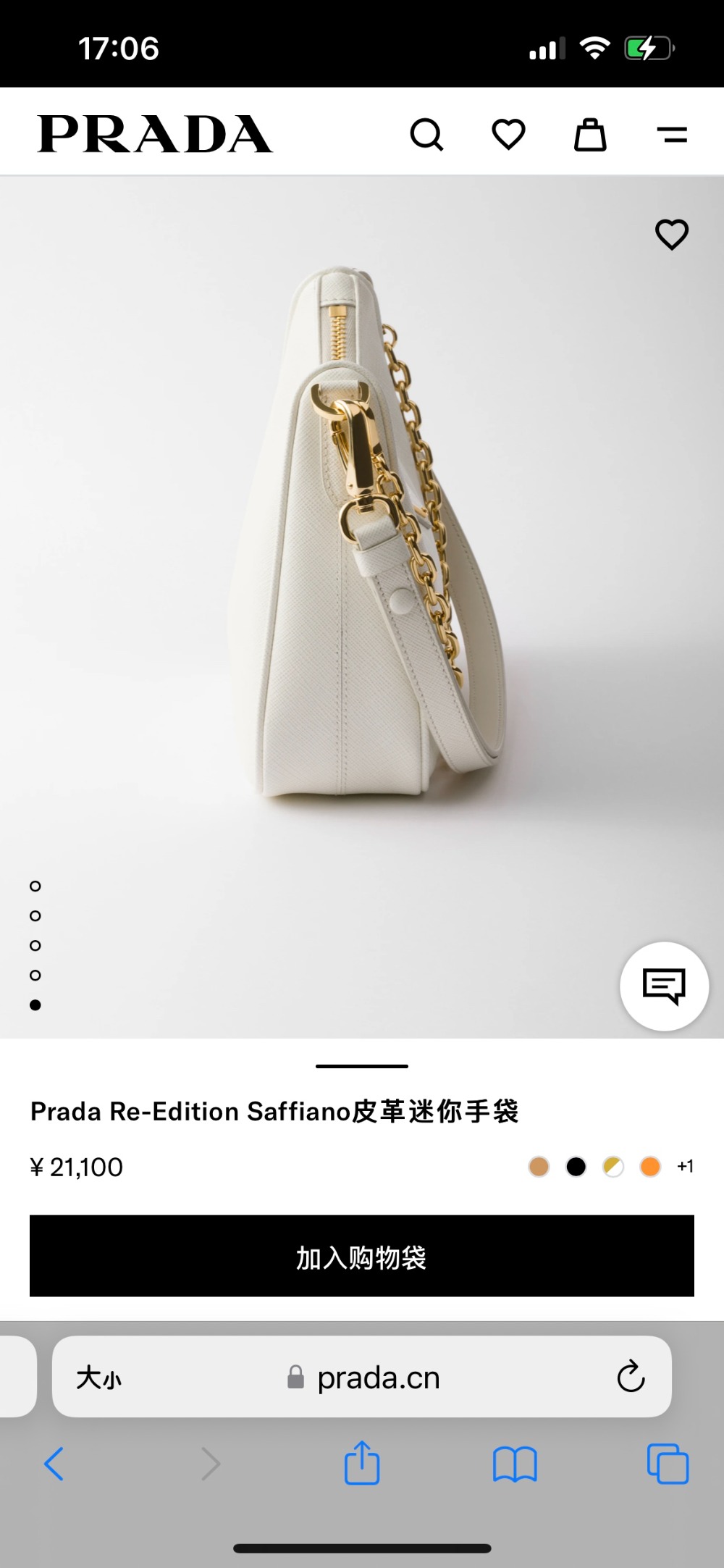Share the page via Safari share icon
724x1568 pixels.
point(362,1463)
